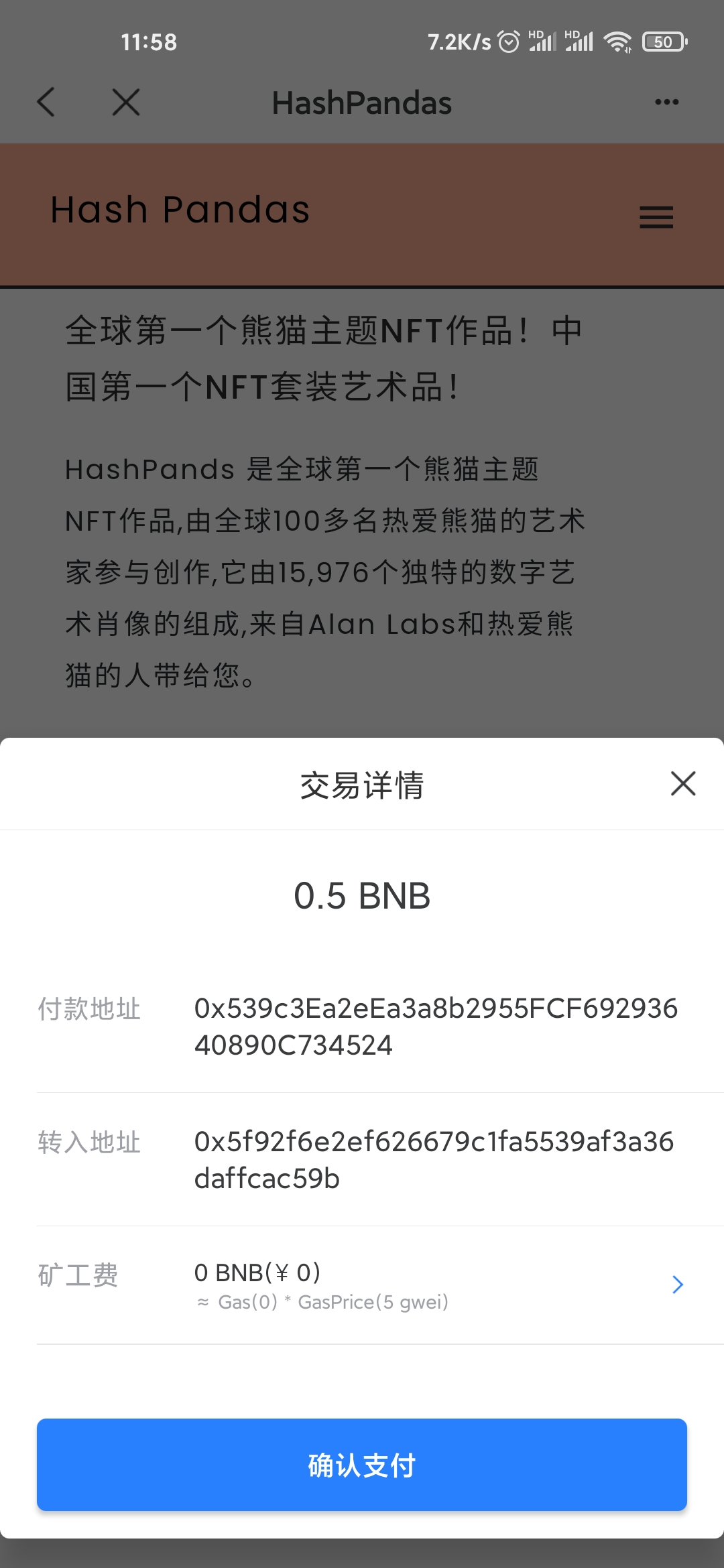Go back with the browser back arrow

pos(46,103)
